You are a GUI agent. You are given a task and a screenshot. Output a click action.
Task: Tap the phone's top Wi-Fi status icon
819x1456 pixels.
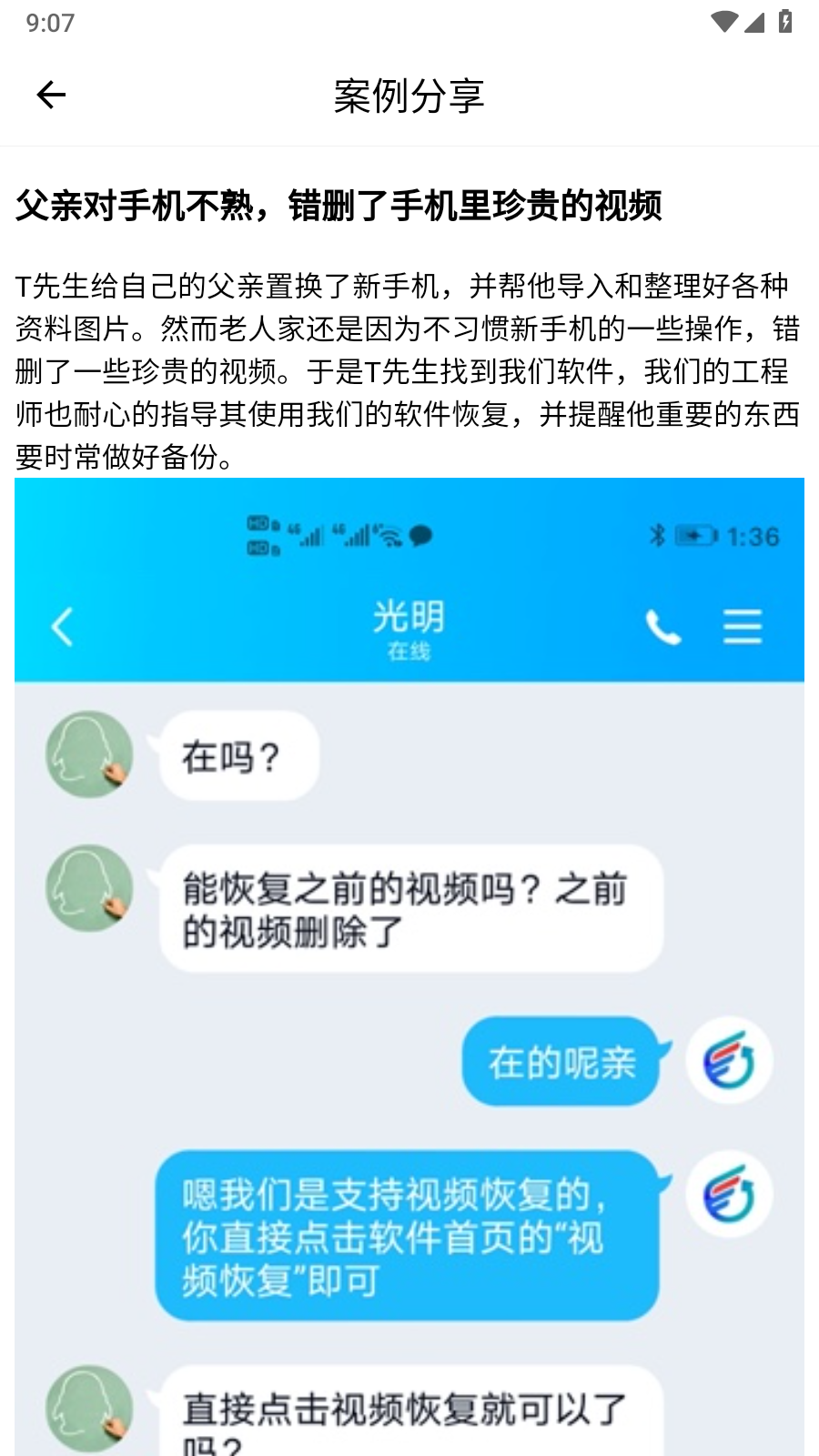pyautogui.click(x=723, y=22)
